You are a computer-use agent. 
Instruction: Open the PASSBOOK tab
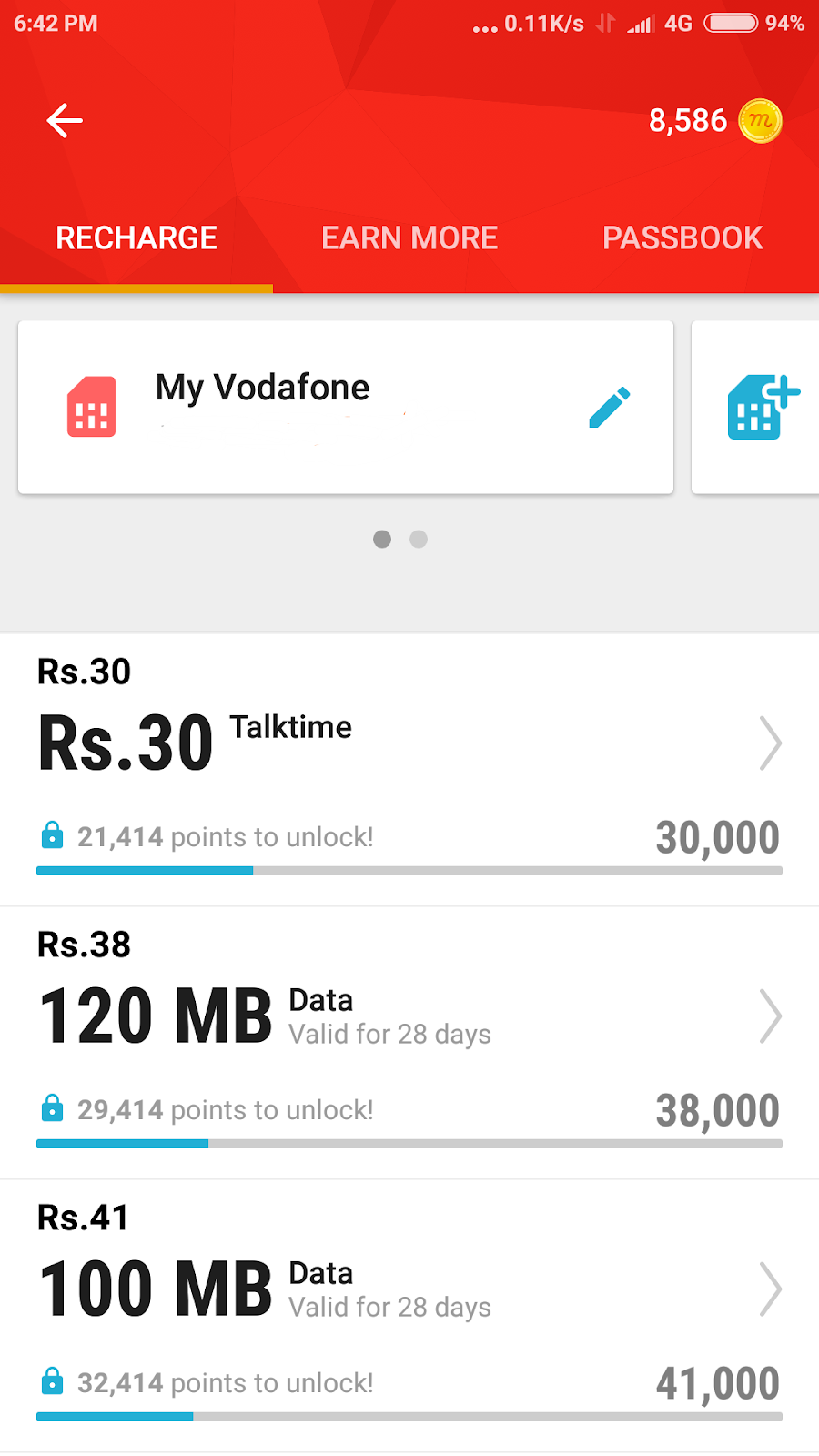click(682, 238)
